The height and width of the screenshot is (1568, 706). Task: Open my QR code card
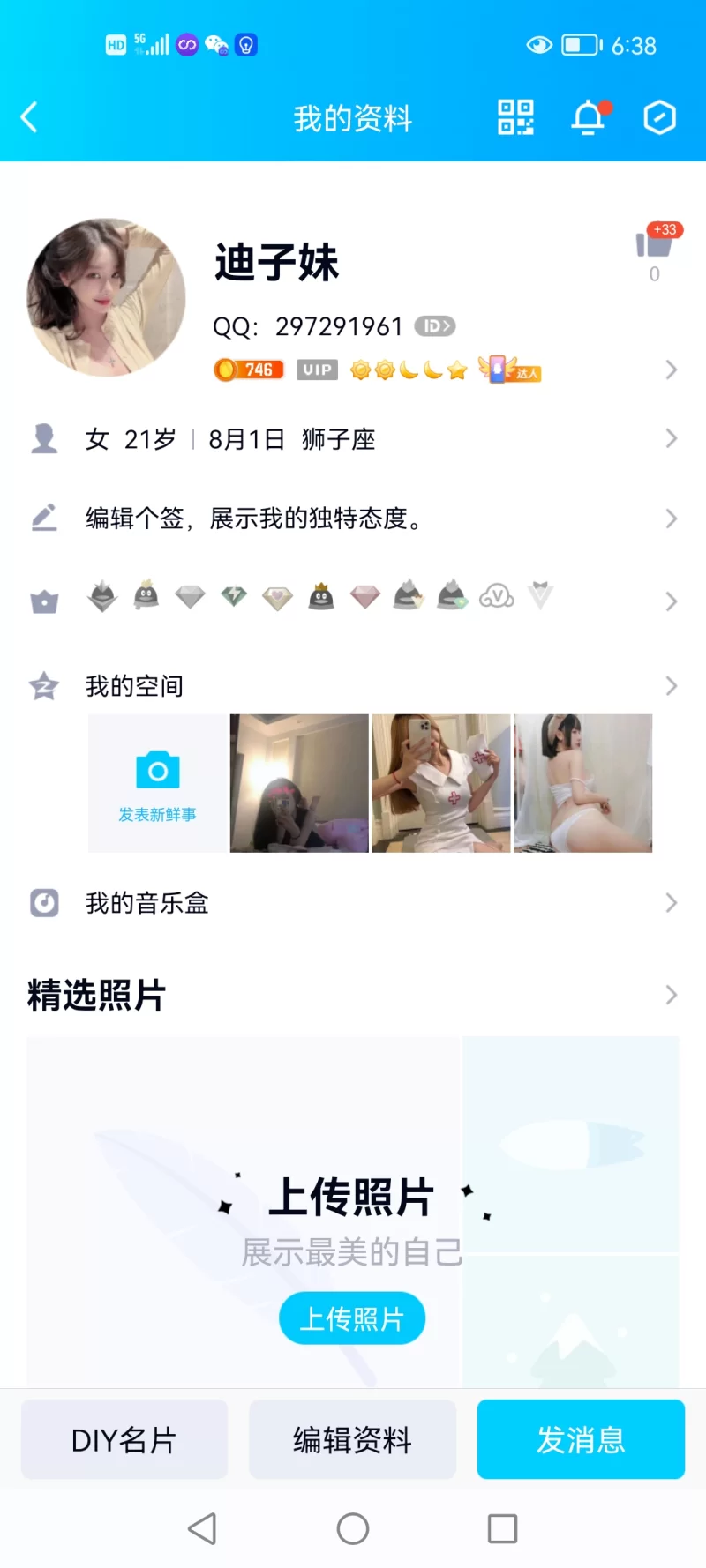click(515, 117)
